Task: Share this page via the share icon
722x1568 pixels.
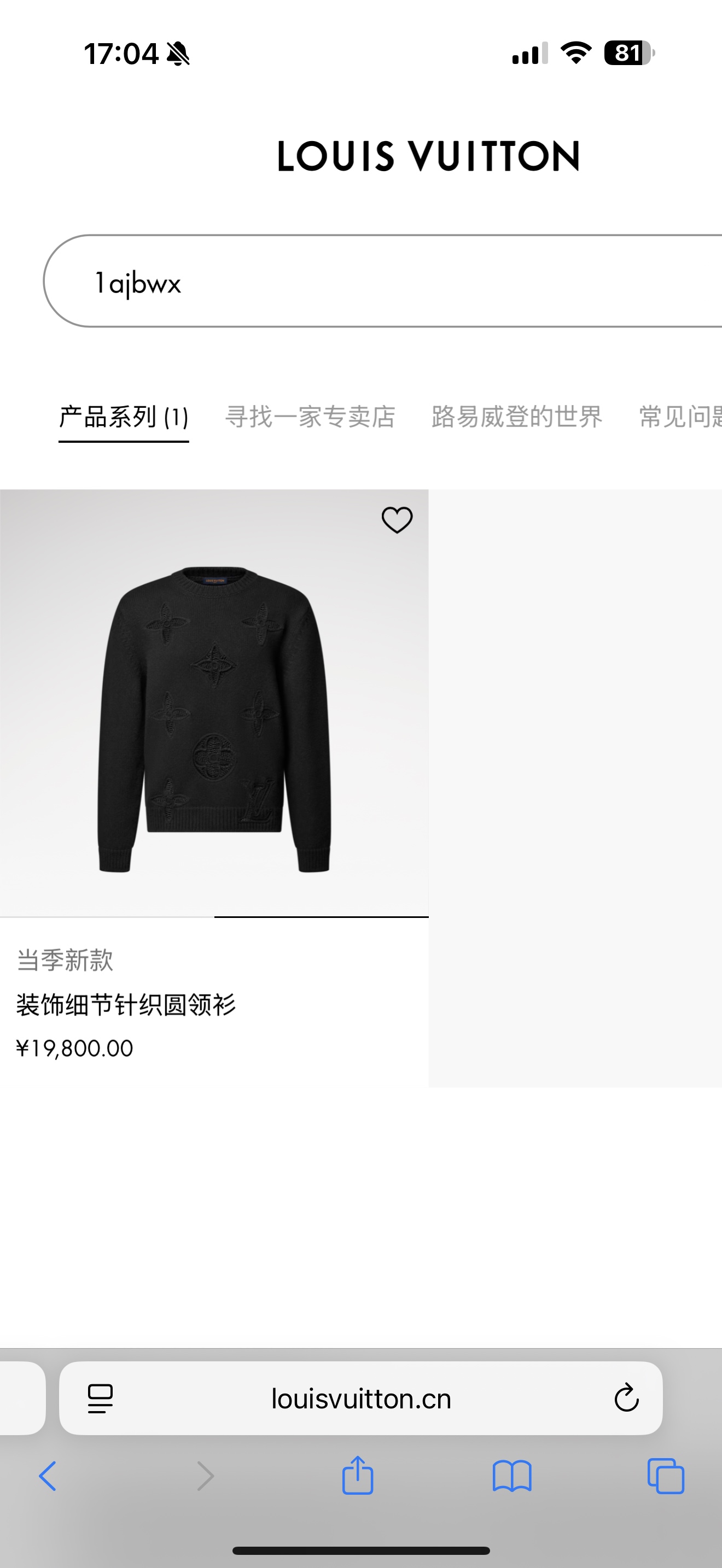Action: point(357,1476)
